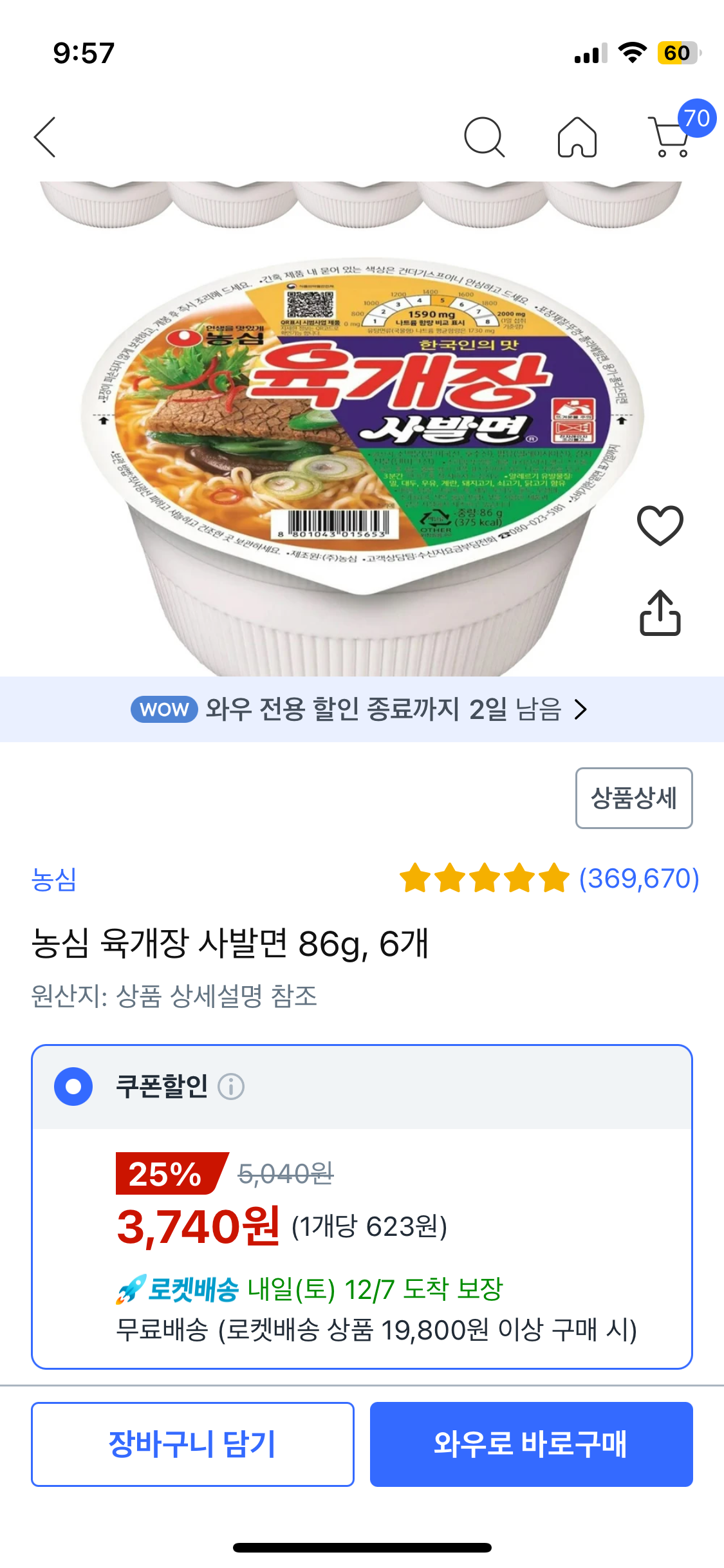Open 상품상세 product details
This screenshot has width=724, height=1568.
[633, 798]
